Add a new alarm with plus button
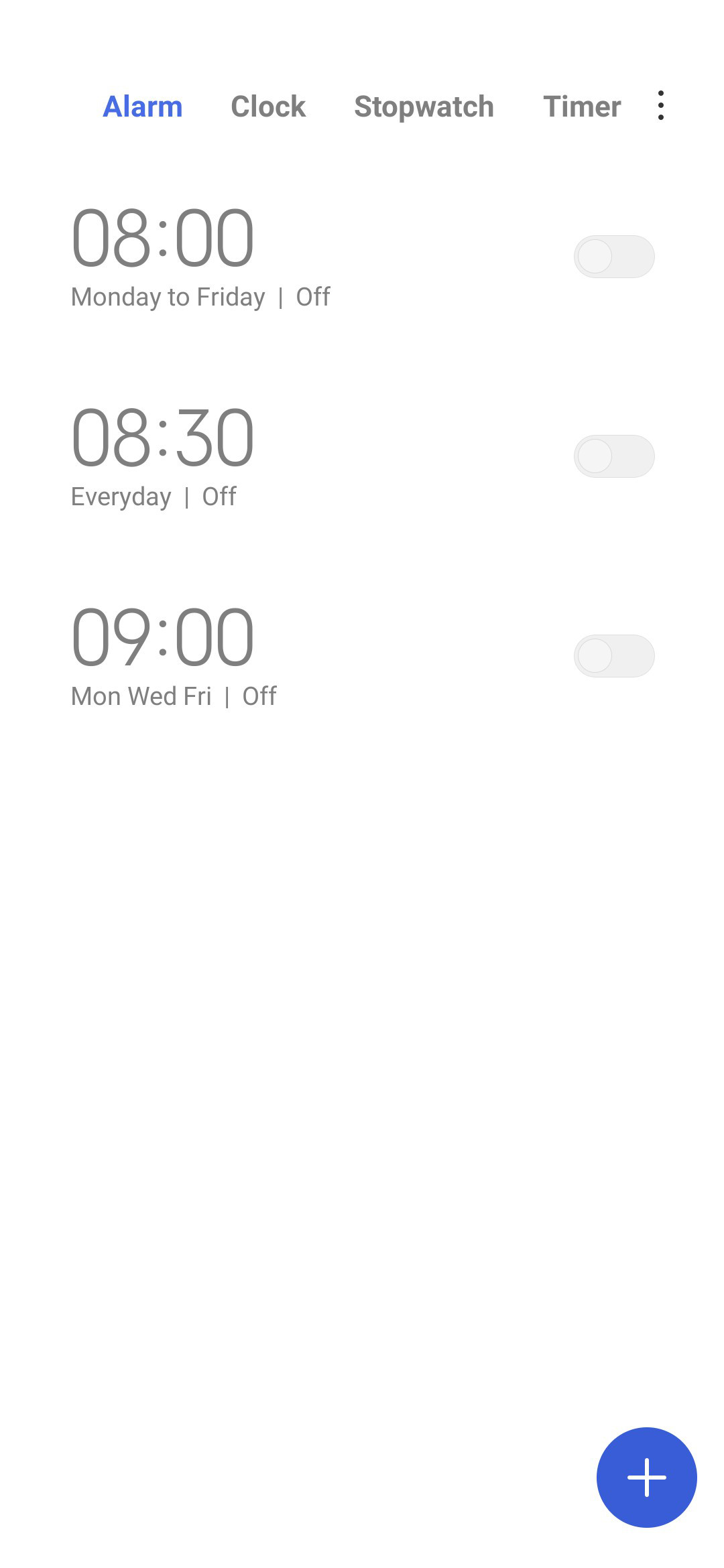724x1568 pixels. point(647,1478)
